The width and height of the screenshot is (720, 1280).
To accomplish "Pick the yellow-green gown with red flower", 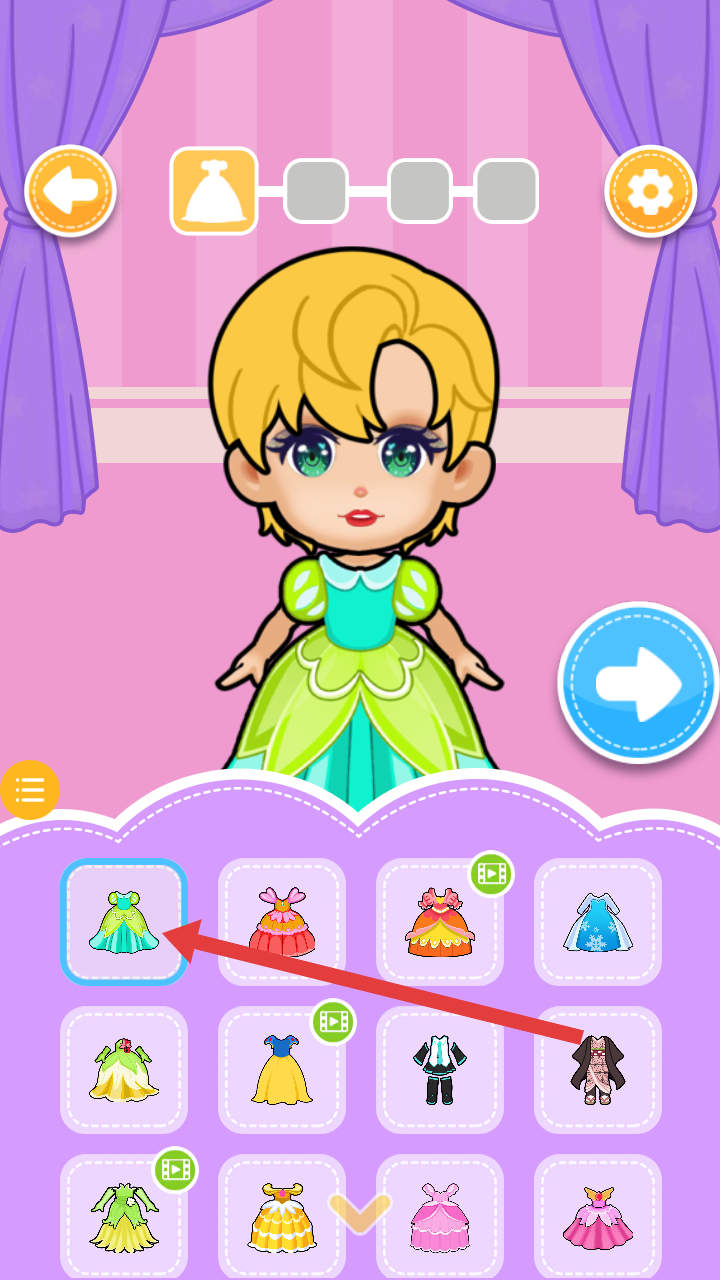I will (x=124, y=1069).
